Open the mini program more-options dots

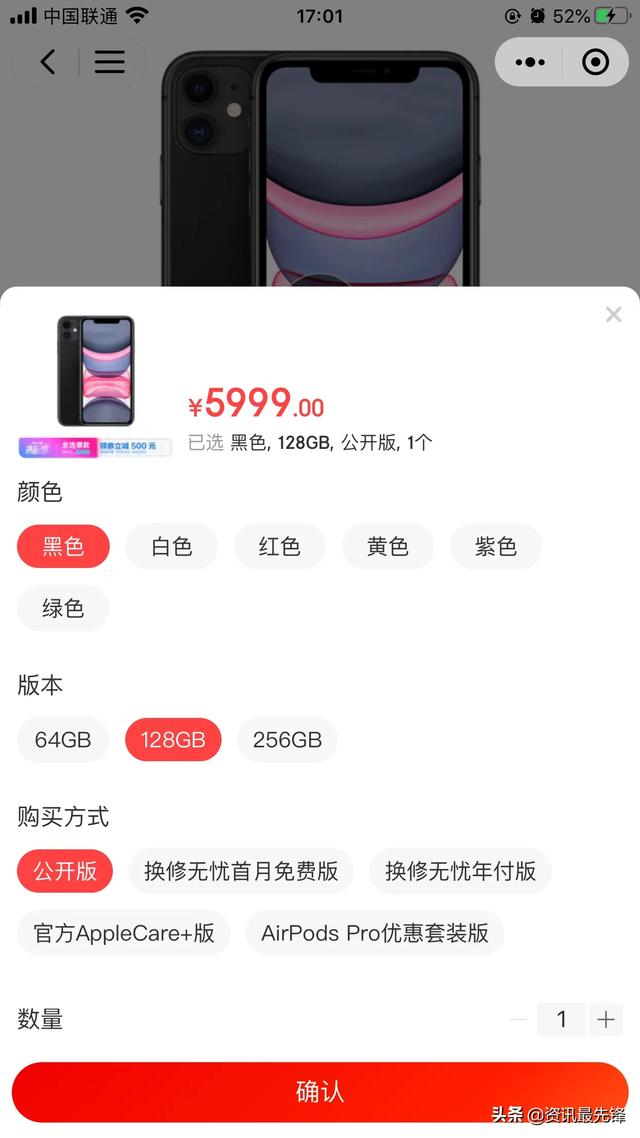coord(530,62)
